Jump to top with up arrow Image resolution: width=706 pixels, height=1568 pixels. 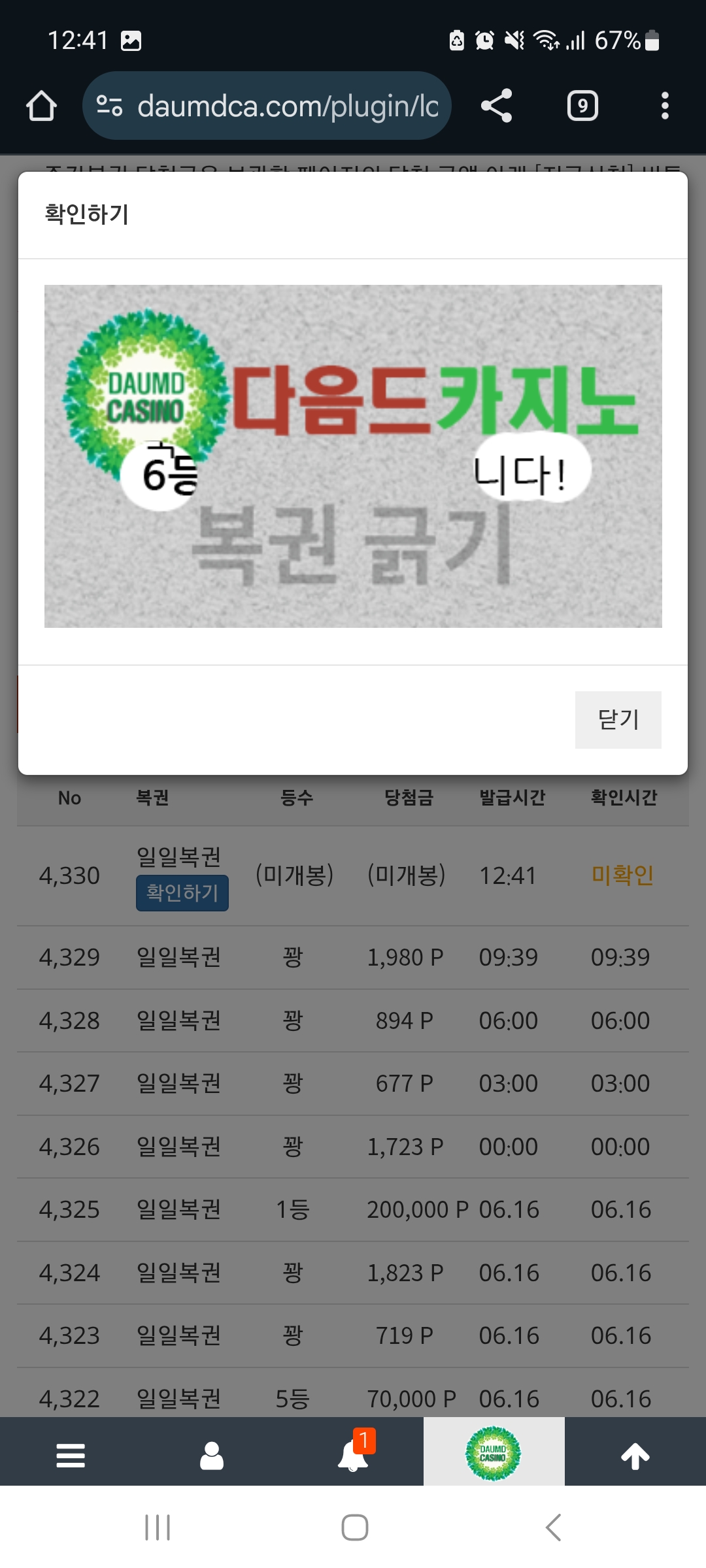[635, 1456]
